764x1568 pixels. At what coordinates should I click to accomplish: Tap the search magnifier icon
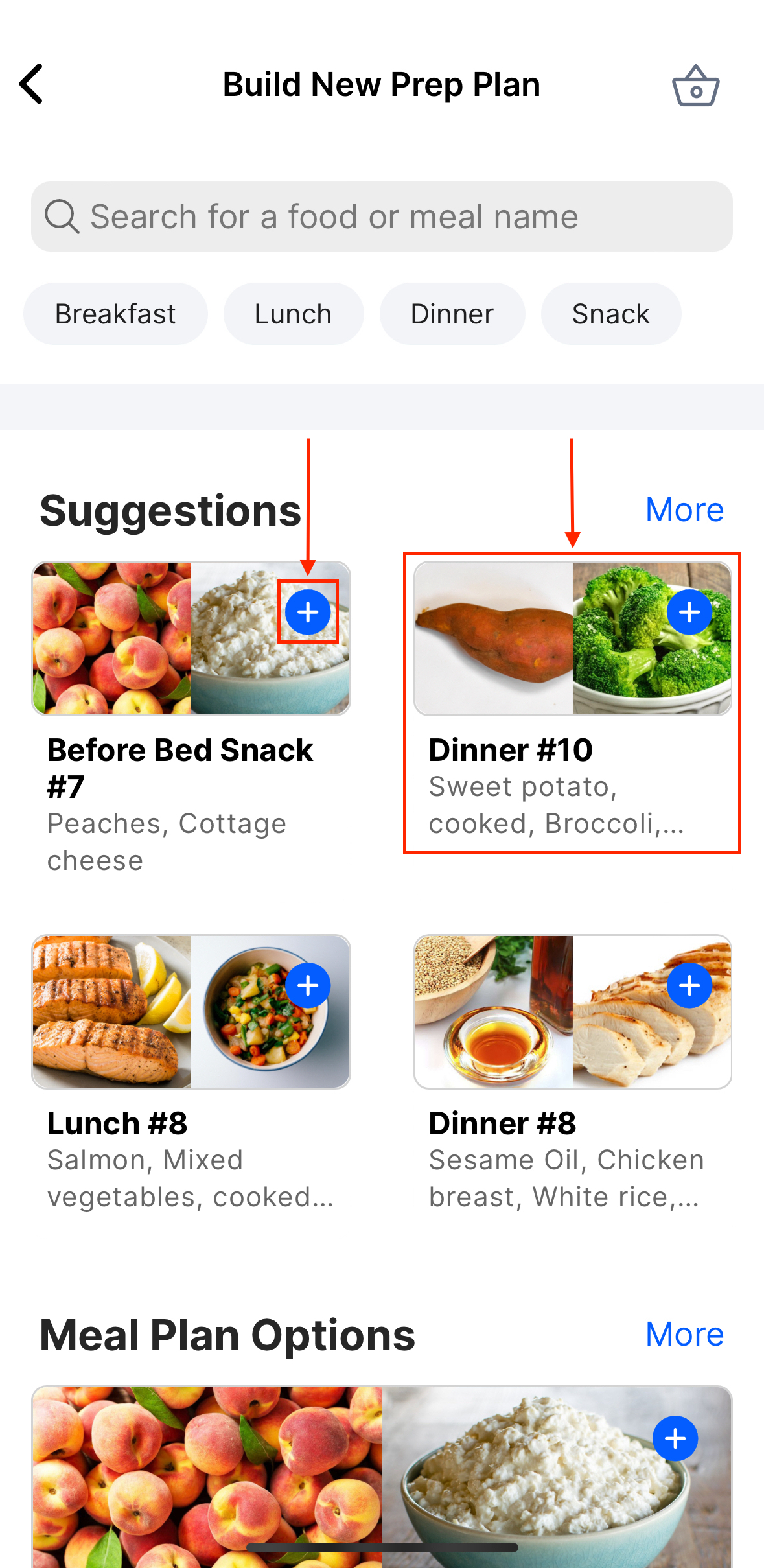[62, 215]
